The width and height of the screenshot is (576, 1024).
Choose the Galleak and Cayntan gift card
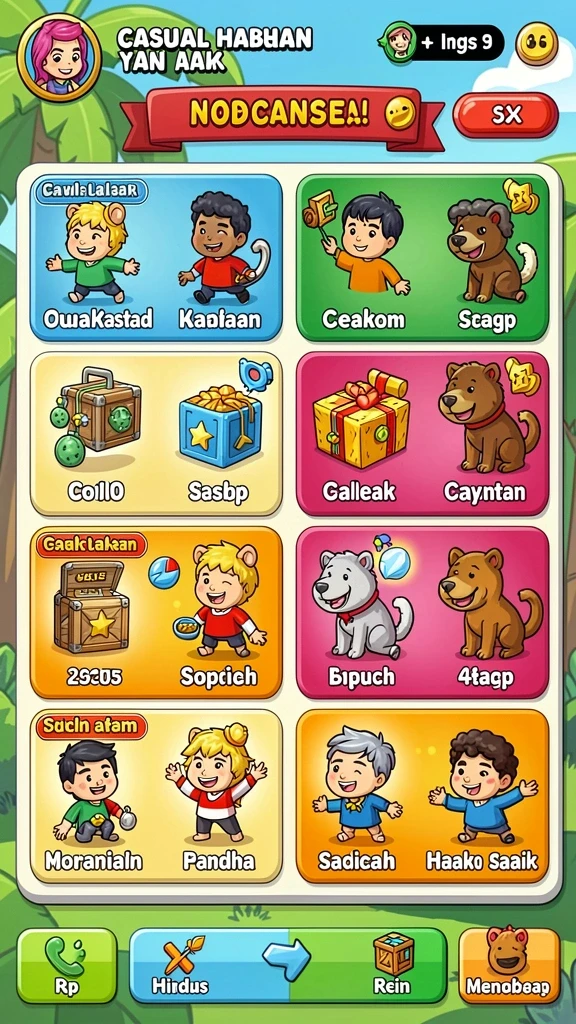pos(423,434)
